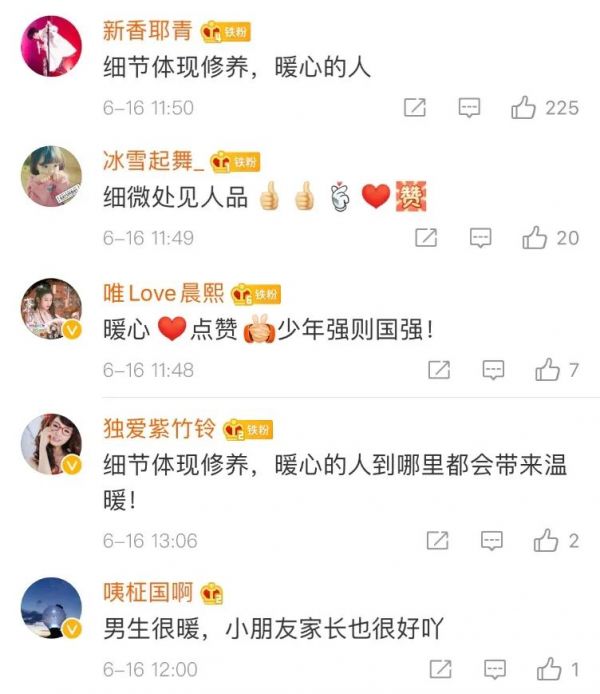Repost 新香耶青's comment
The image size is (600, 694).
415,108
